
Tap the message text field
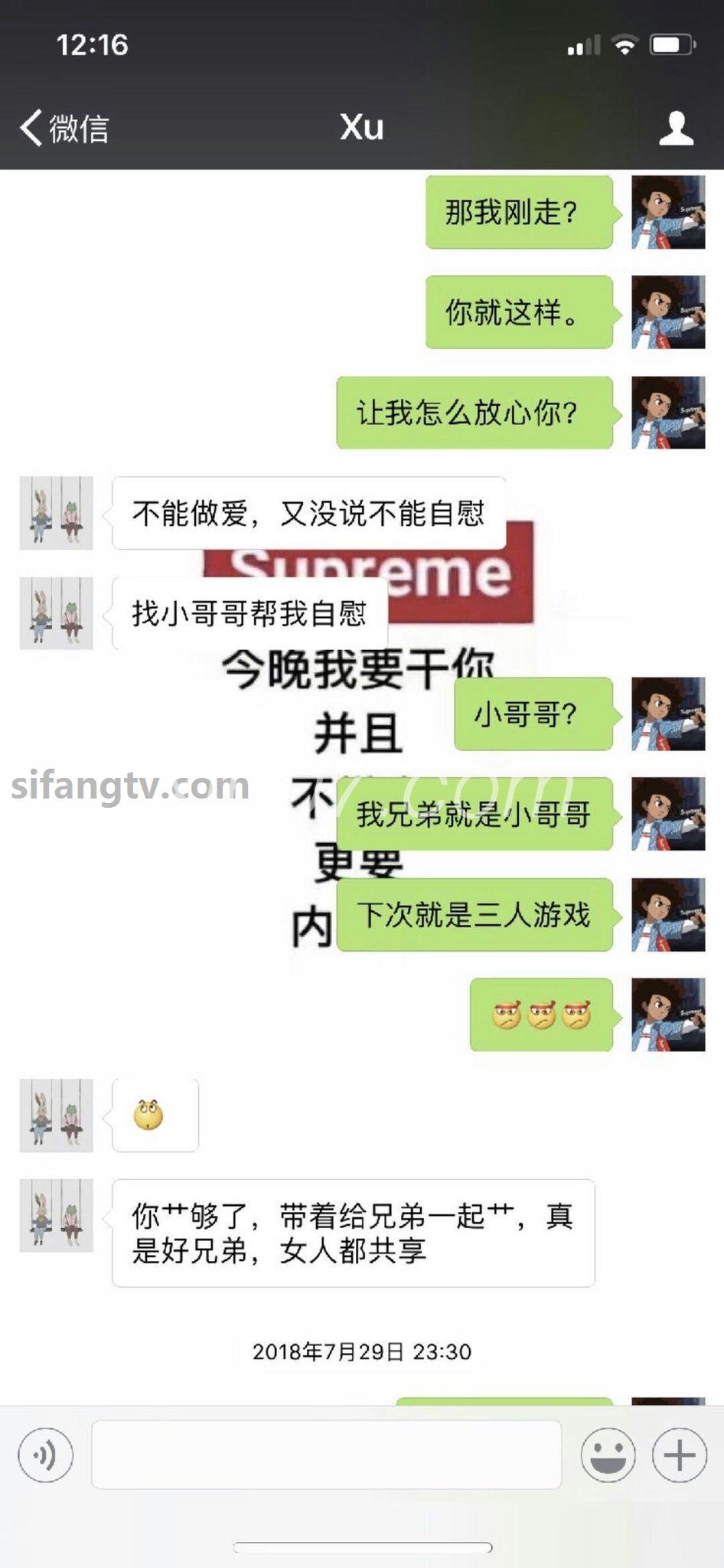coord(326,1455)
